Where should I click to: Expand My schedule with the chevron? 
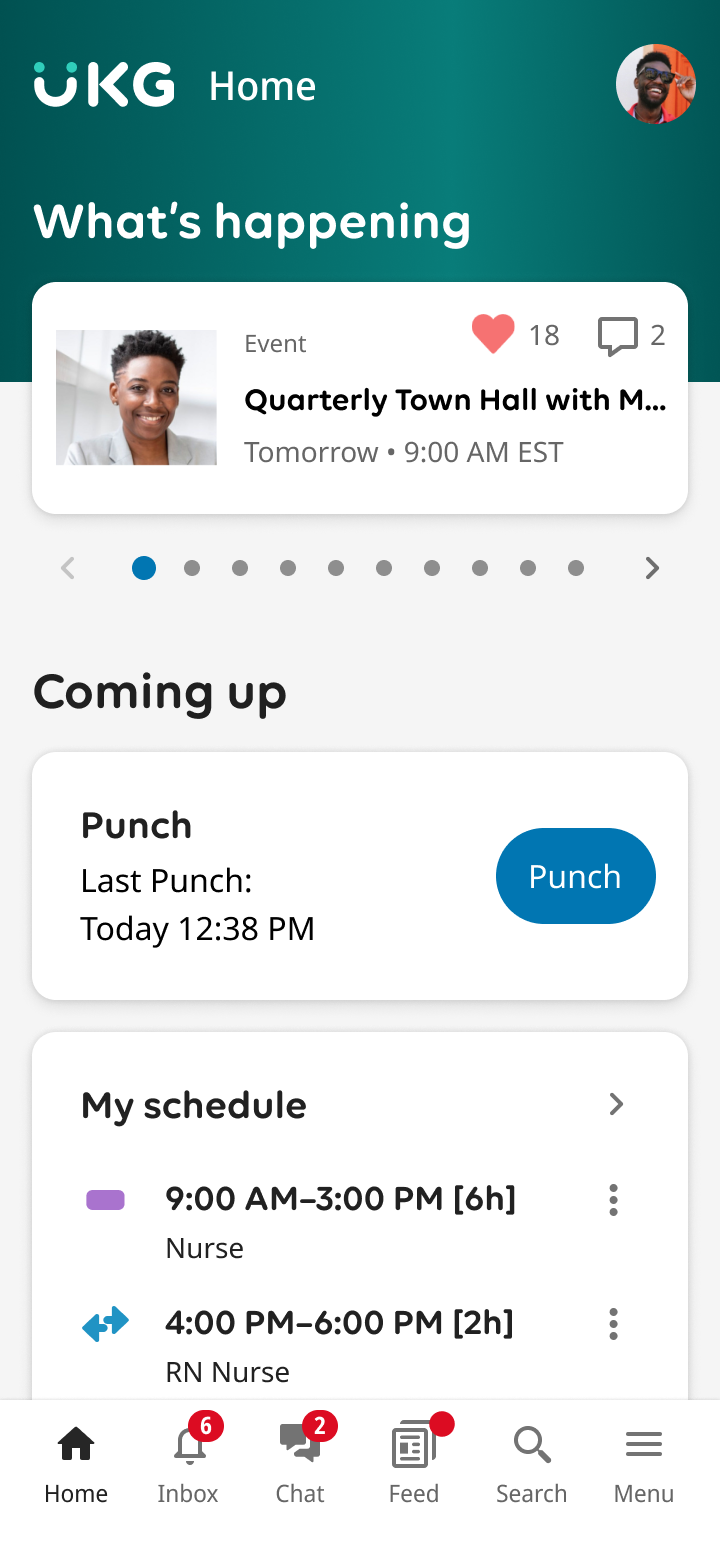(x=616, y=1104)
